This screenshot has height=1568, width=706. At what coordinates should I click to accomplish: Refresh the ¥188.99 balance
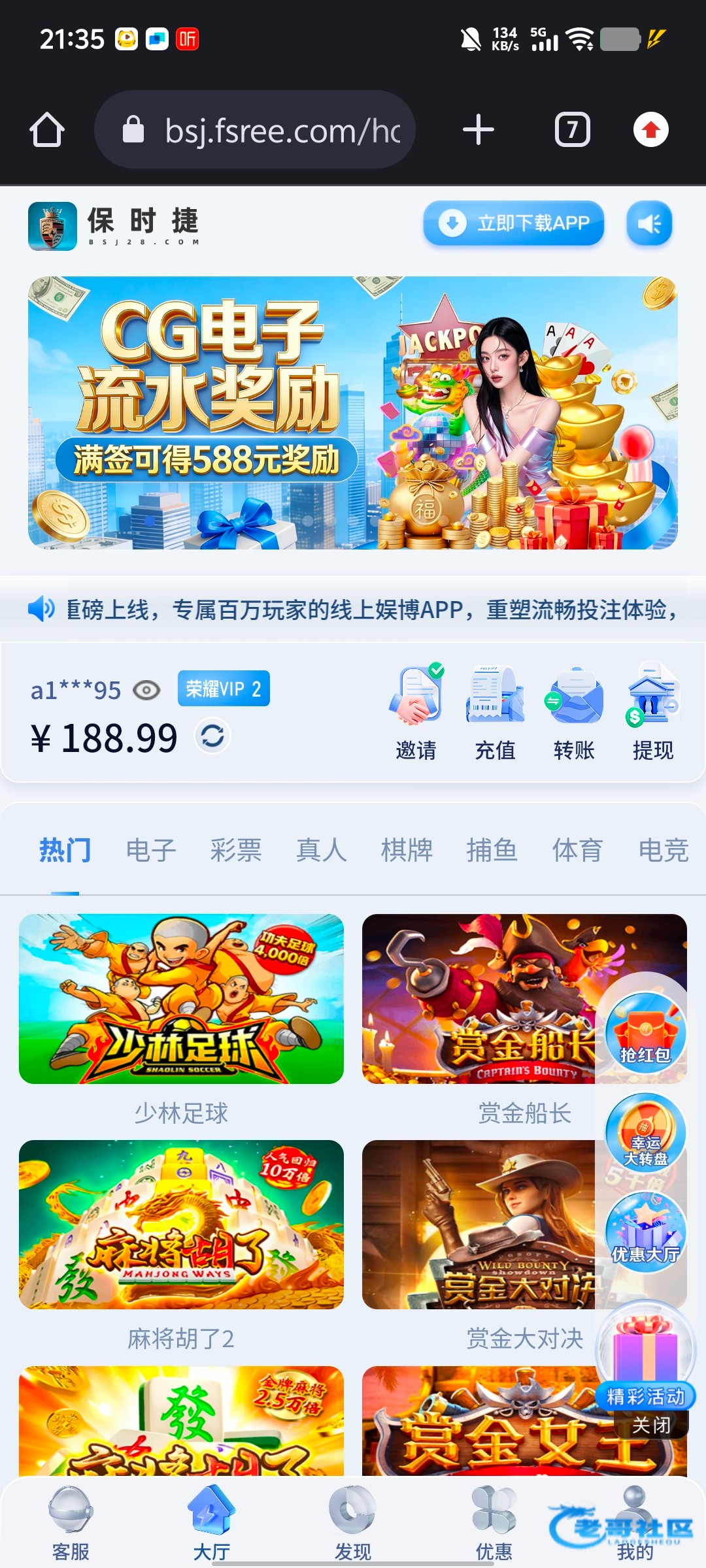[x=212, y=736]
